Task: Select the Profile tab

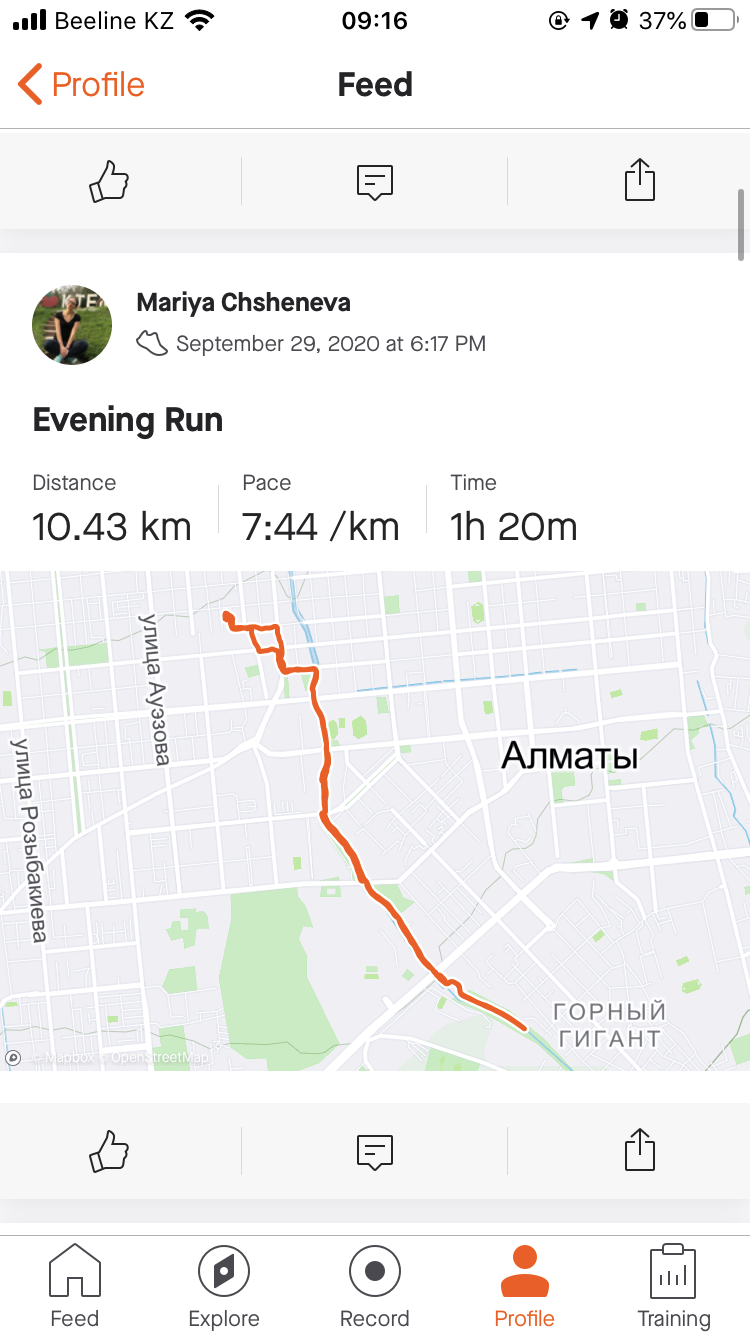Action: (x=524, y=1286)
